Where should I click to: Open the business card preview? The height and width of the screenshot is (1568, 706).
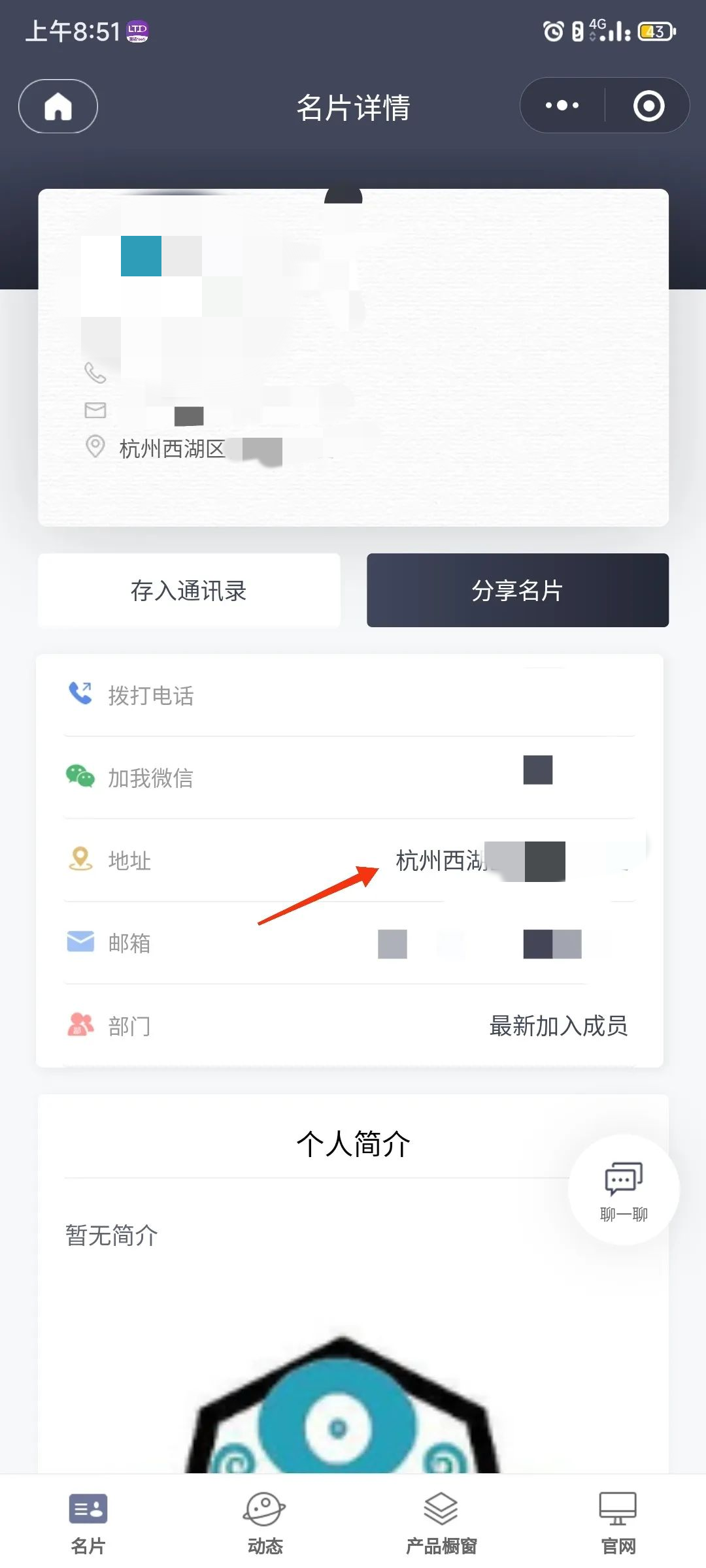pyautogui.click(x=353, y=357)
